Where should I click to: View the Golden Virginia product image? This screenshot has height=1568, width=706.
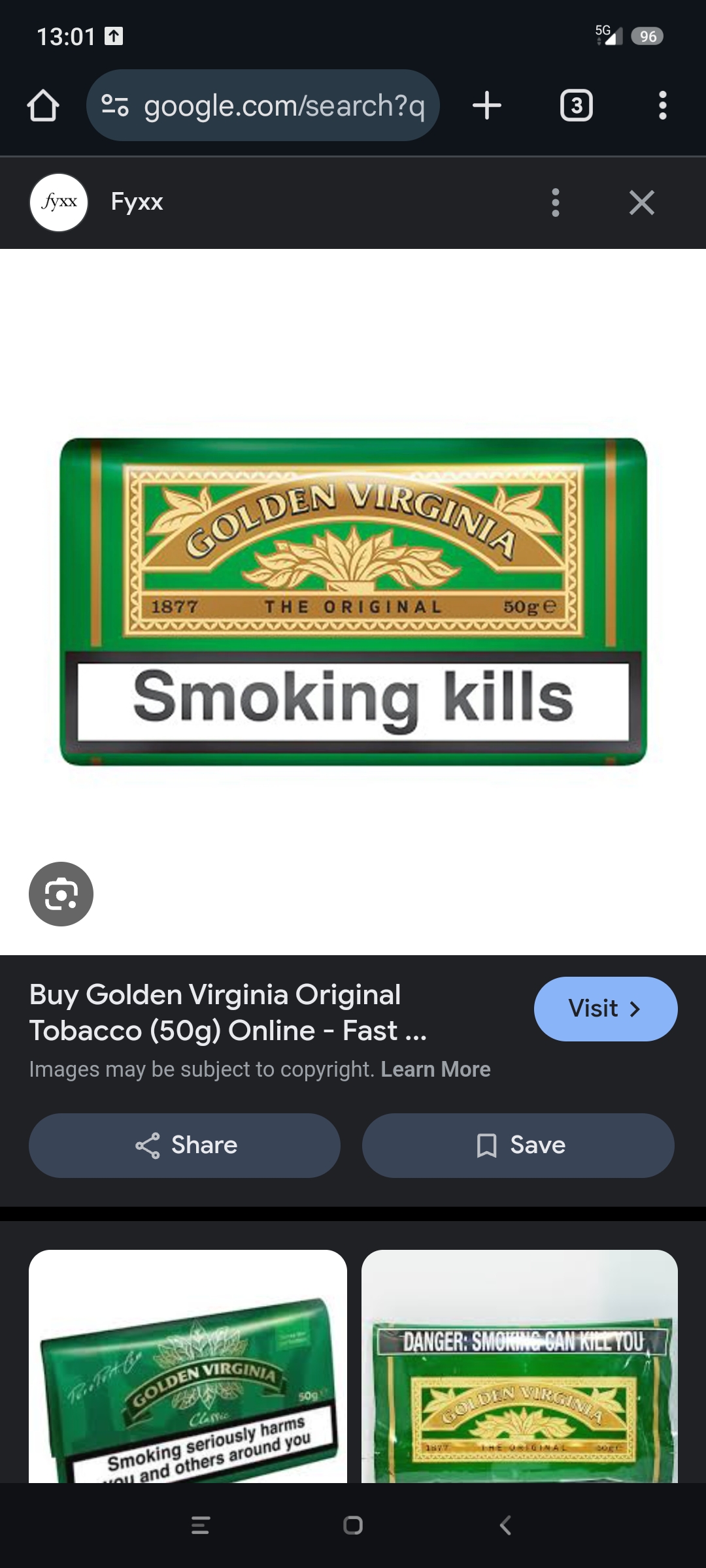click(353, 601)
